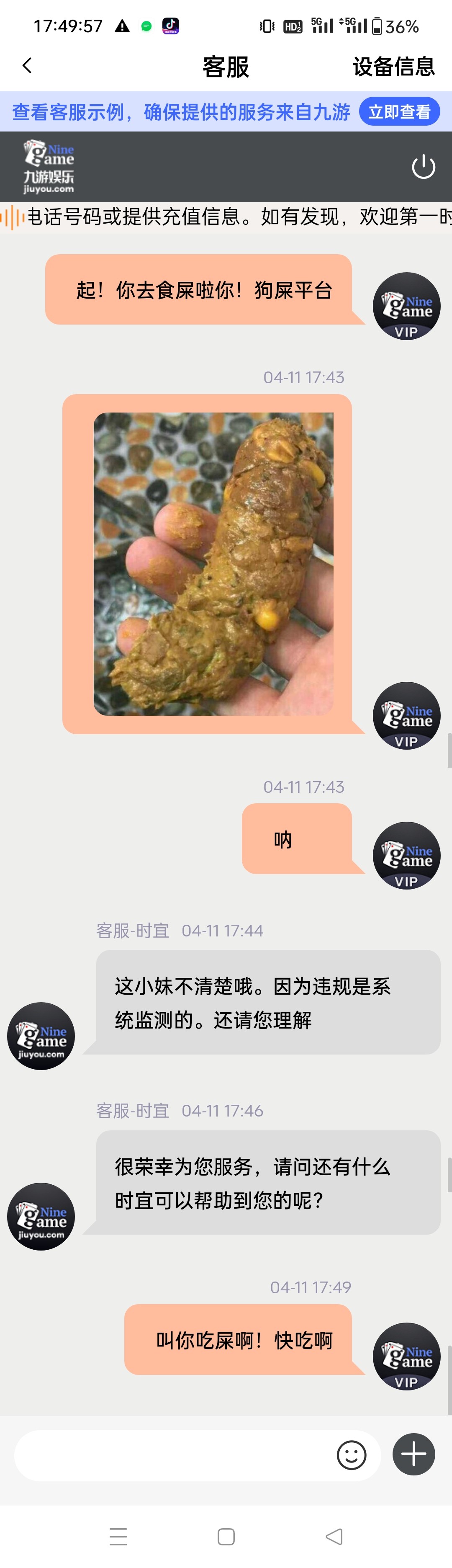The image size is (452, 1568).
Task: Focus the message input field
Action: pyautogui.click(x=173, y=1455)
